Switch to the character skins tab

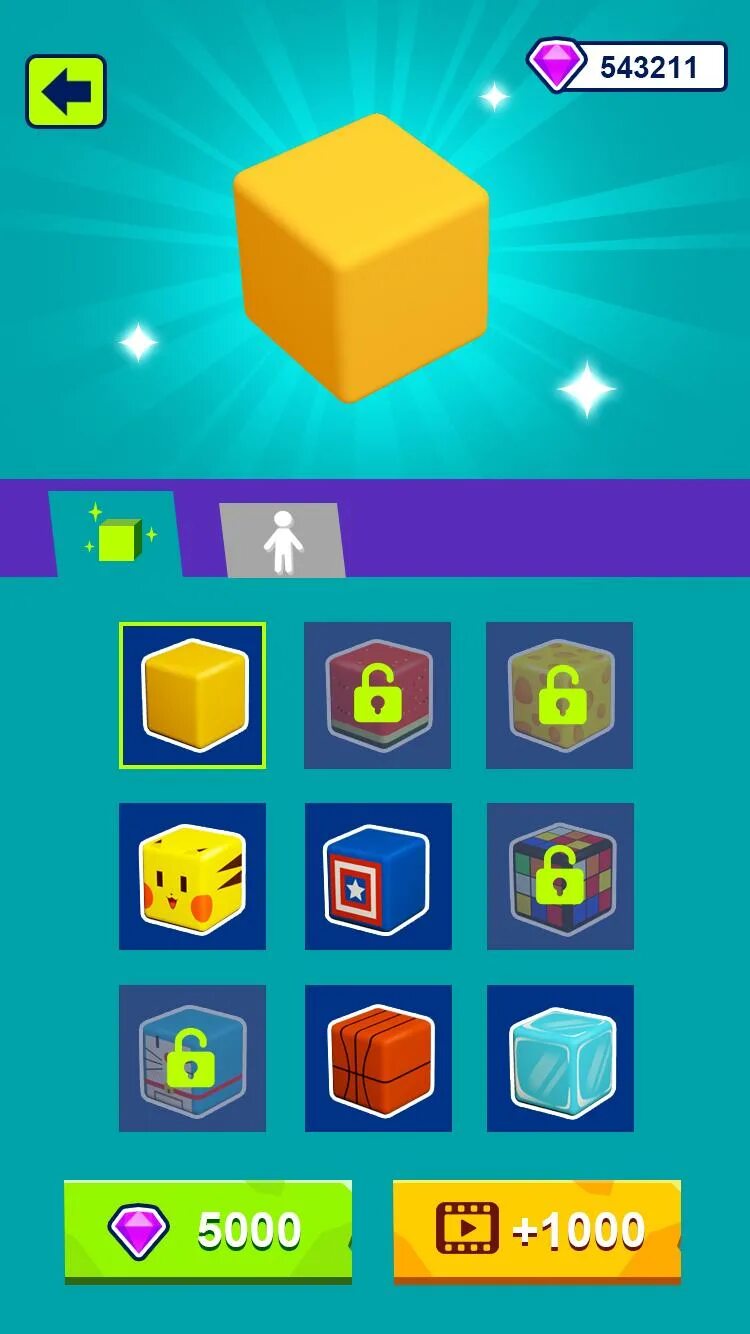coord(284,541)
